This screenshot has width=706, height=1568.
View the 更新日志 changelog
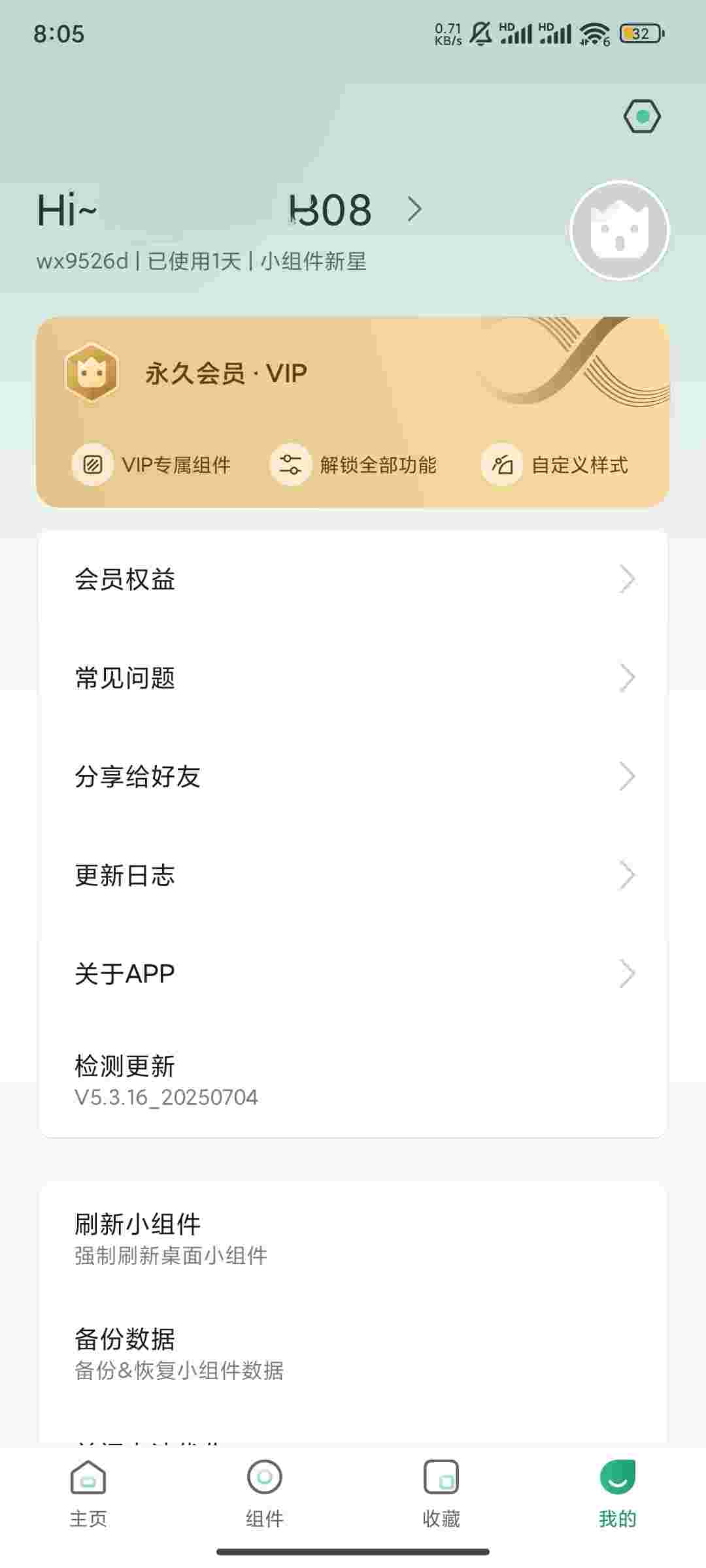click(353, 875)
